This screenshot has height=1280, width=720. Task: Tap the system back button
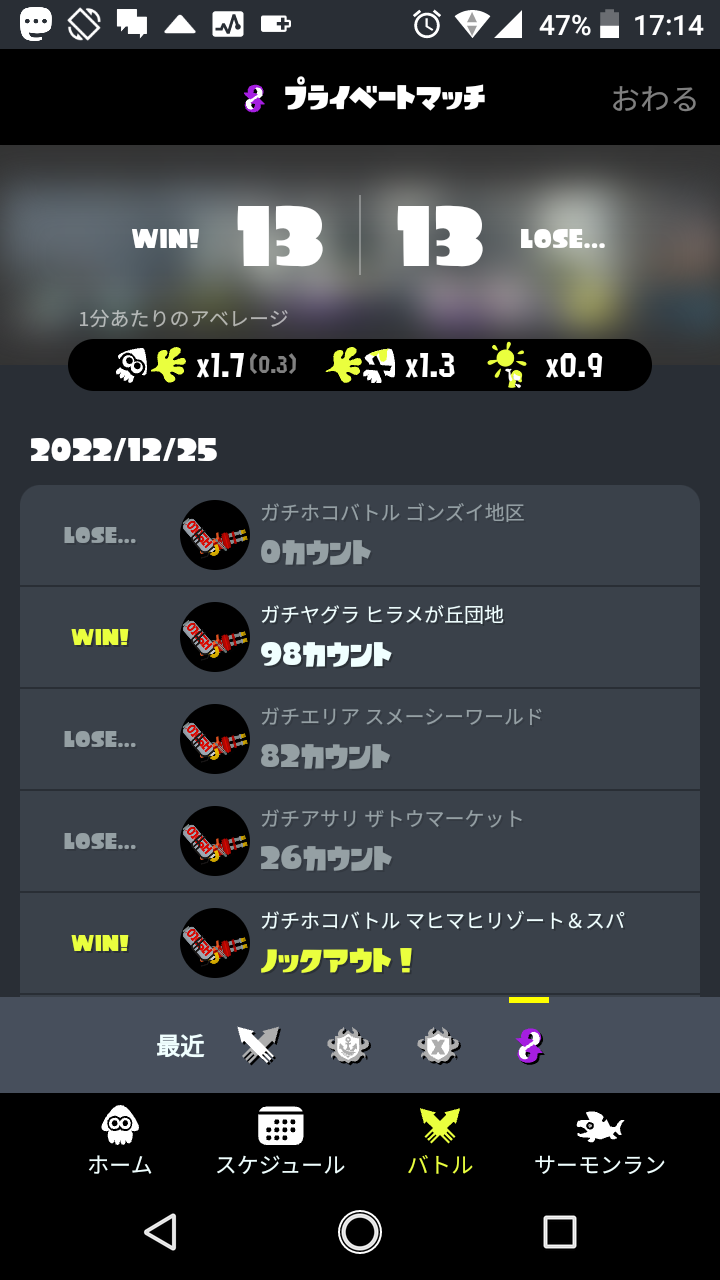coord(160,1232)
